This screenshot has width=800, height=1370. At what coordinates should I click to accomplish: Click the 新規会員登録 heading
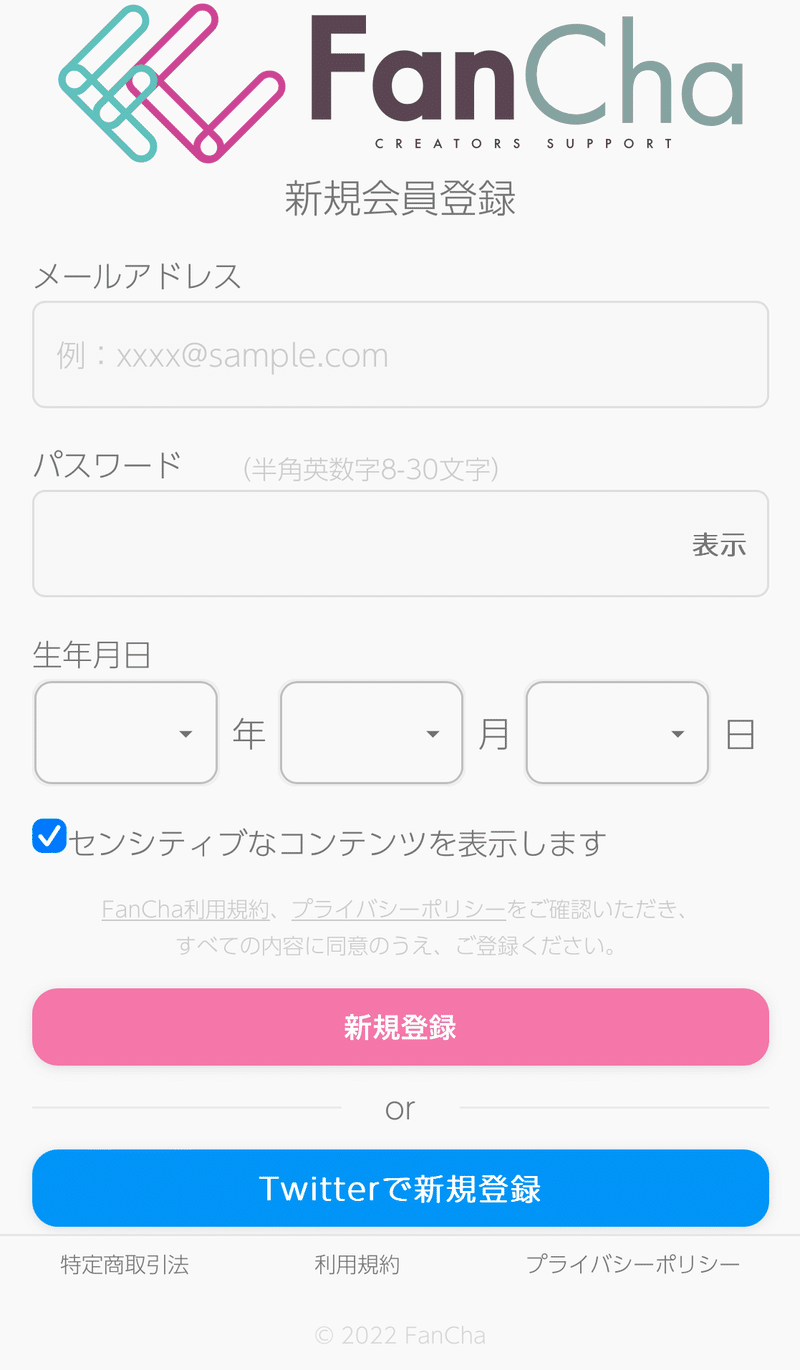(x=400, y=199)
